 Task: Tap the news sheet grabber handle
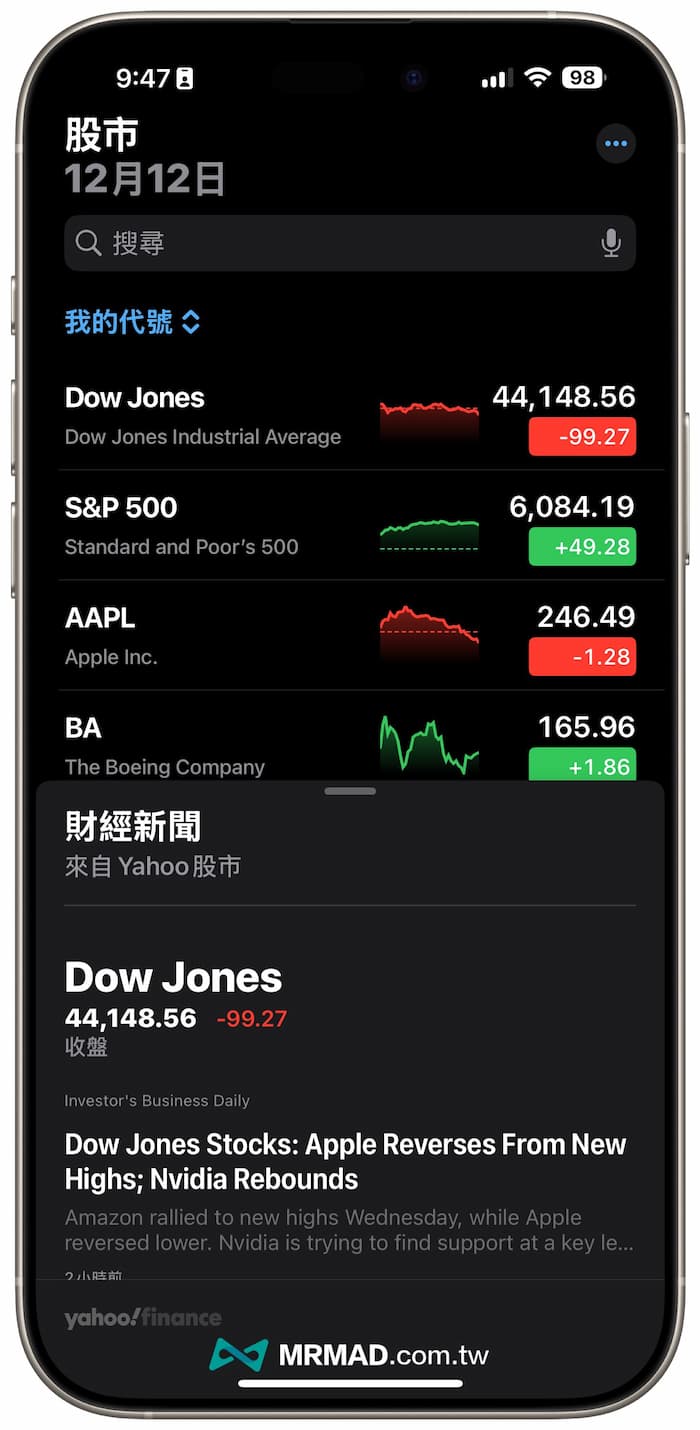pyautogui.click(x=350, y=791)
